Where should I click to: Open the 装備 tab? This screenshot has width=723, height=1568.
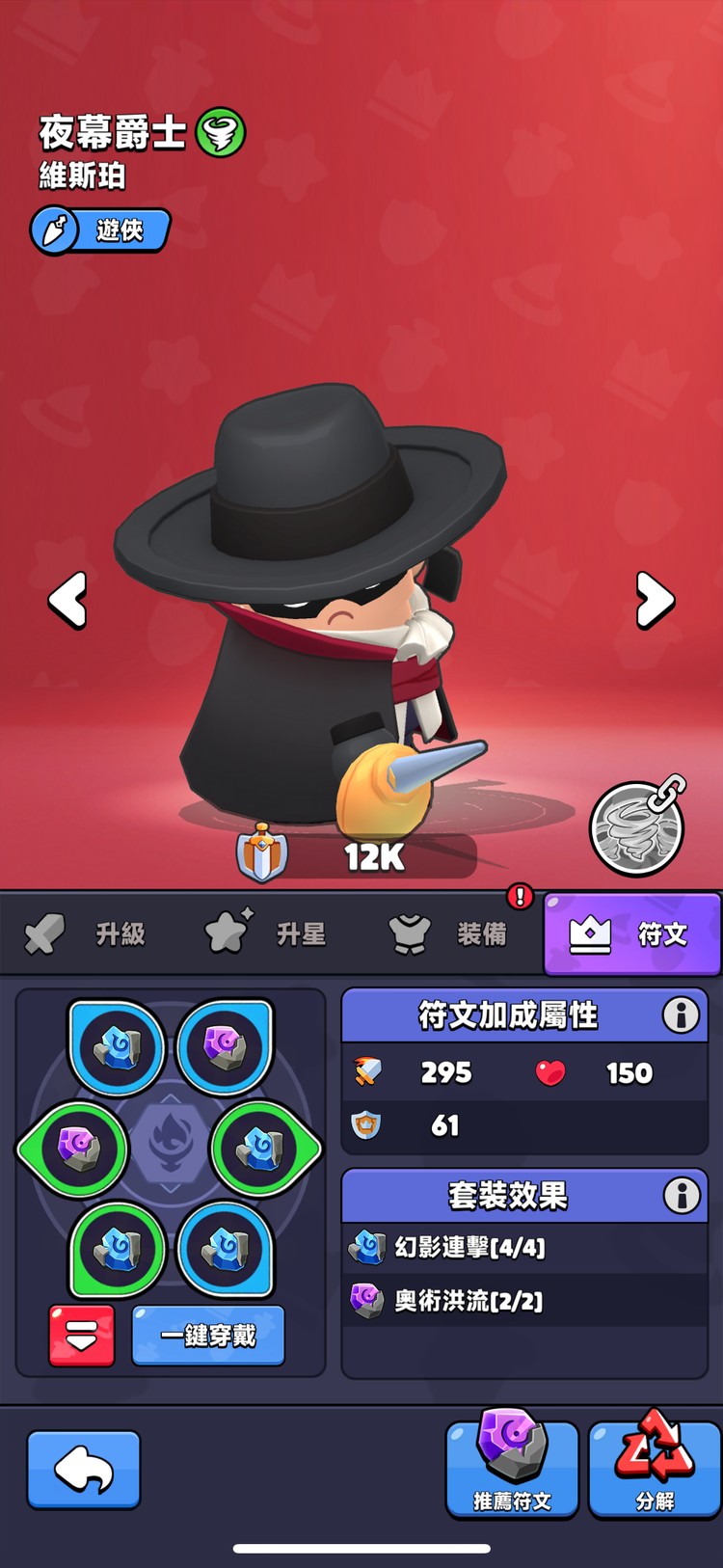448,933
